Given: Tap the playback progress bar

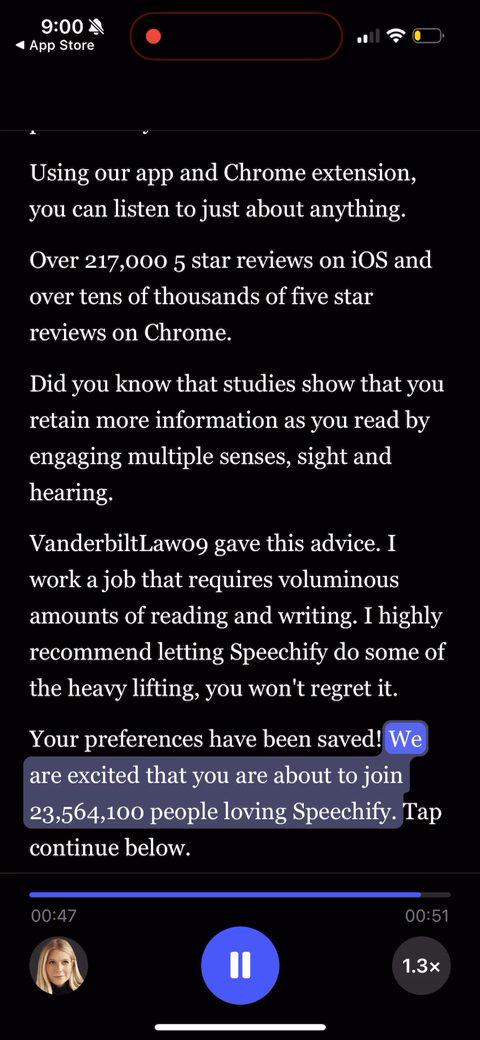Looking at the screenshot, I should tap(240, 895).
